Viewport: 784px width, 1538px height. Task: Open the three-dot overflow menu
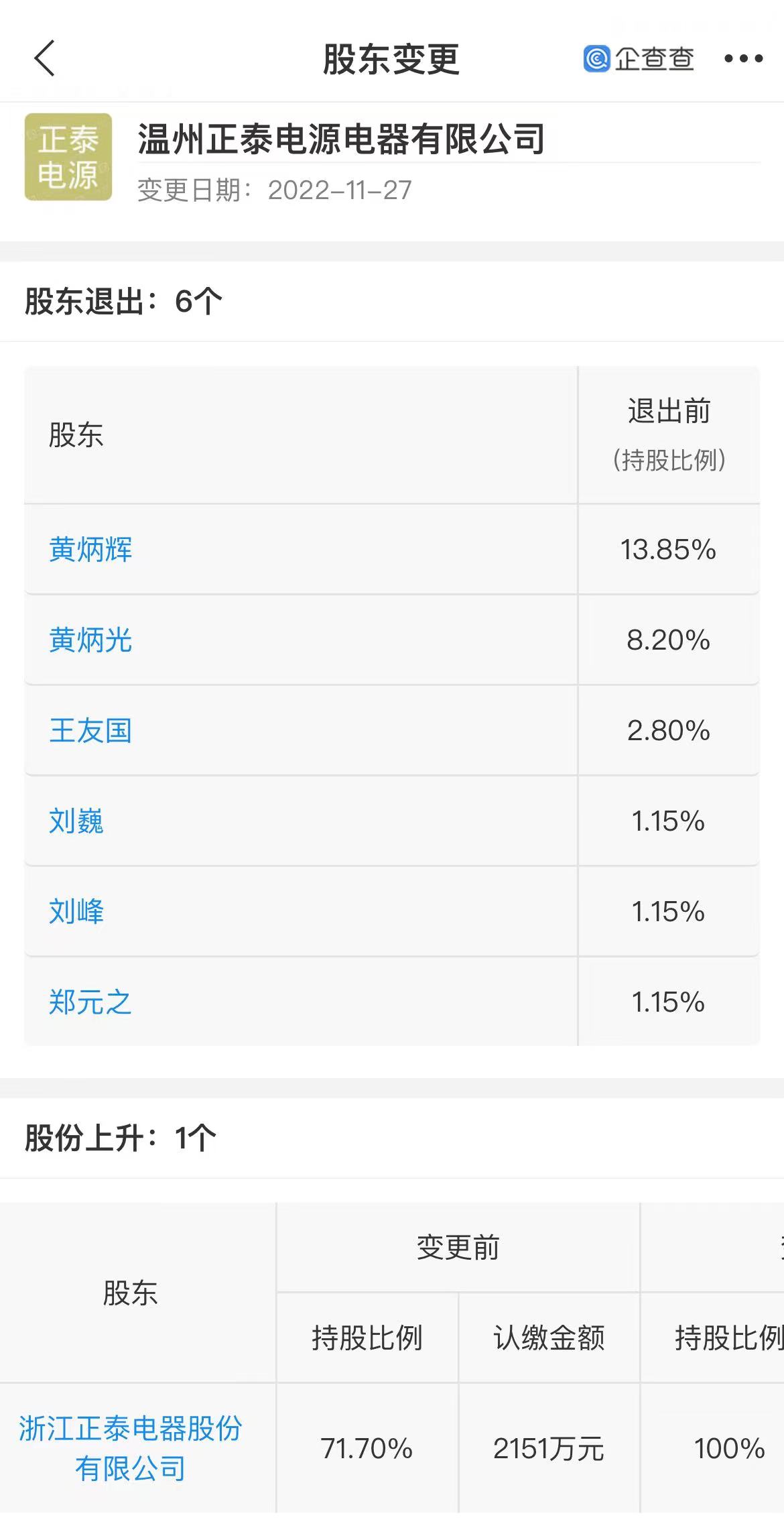pos(743,59)
